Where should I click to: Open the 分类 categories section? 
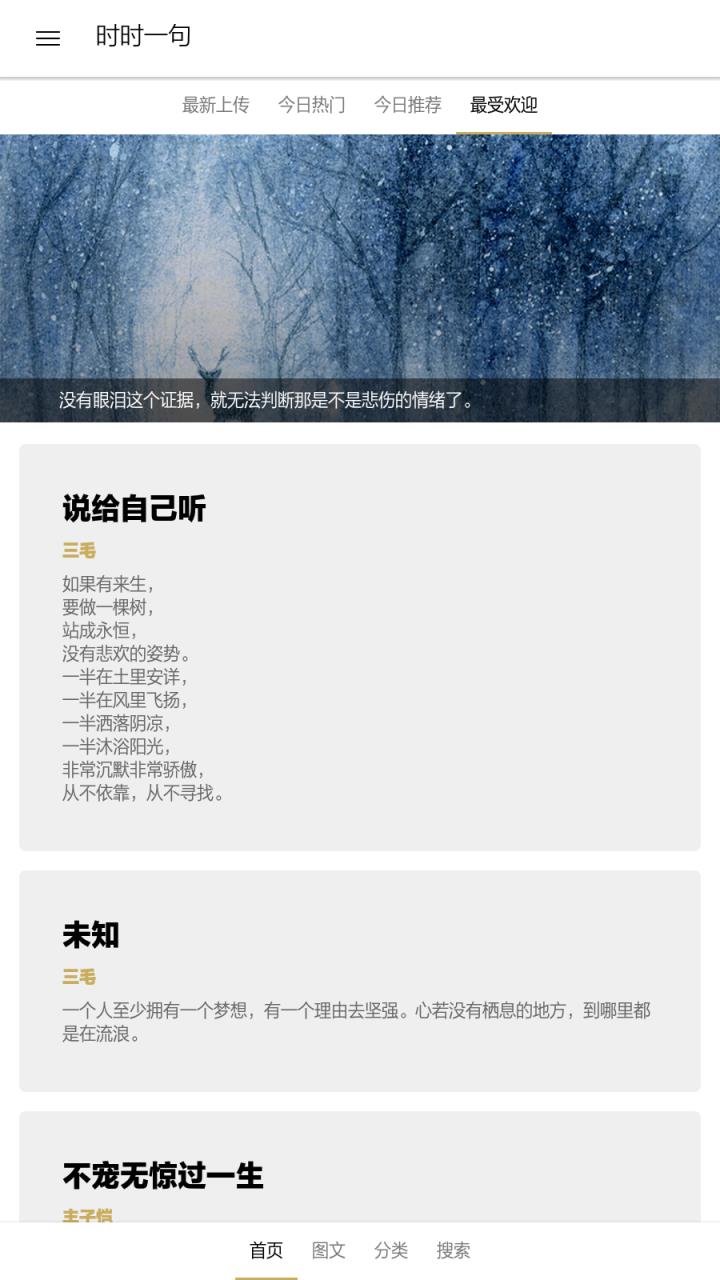click(392, 1250)
